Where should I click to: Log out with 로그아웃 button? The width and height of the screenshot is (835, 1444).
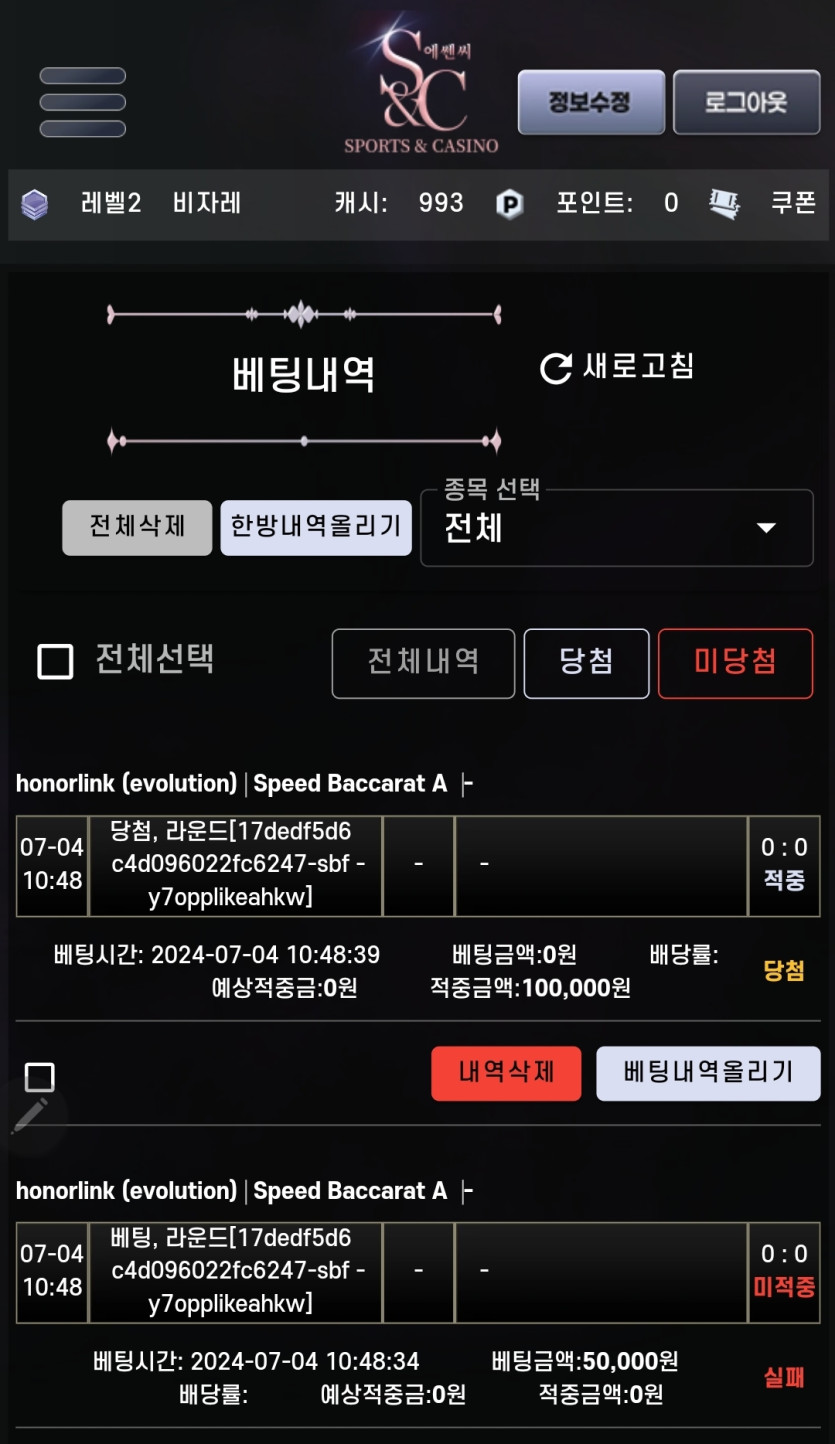pos(746,102)
